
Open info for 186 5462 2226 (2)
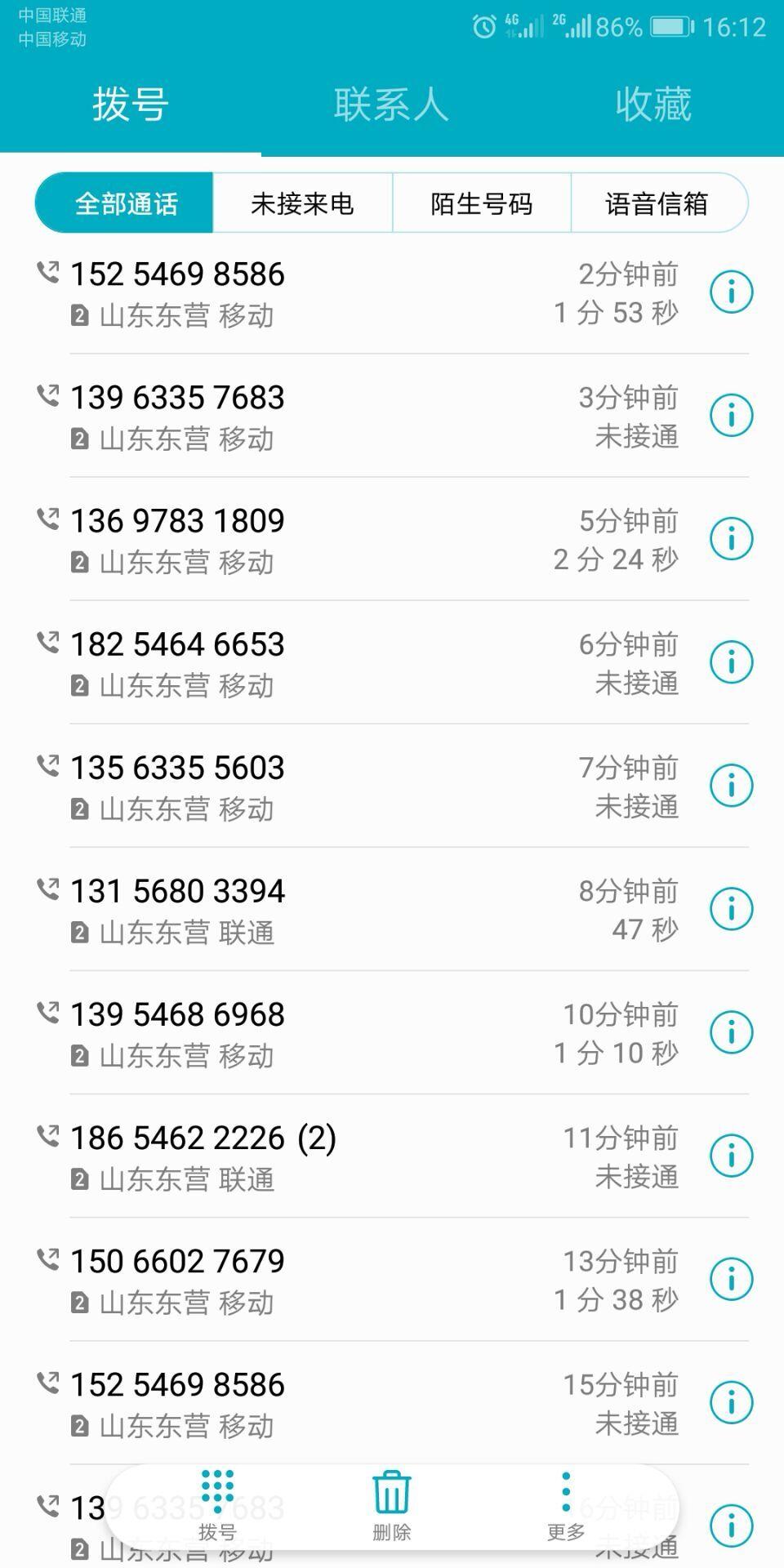click(x=731, y=1156)
